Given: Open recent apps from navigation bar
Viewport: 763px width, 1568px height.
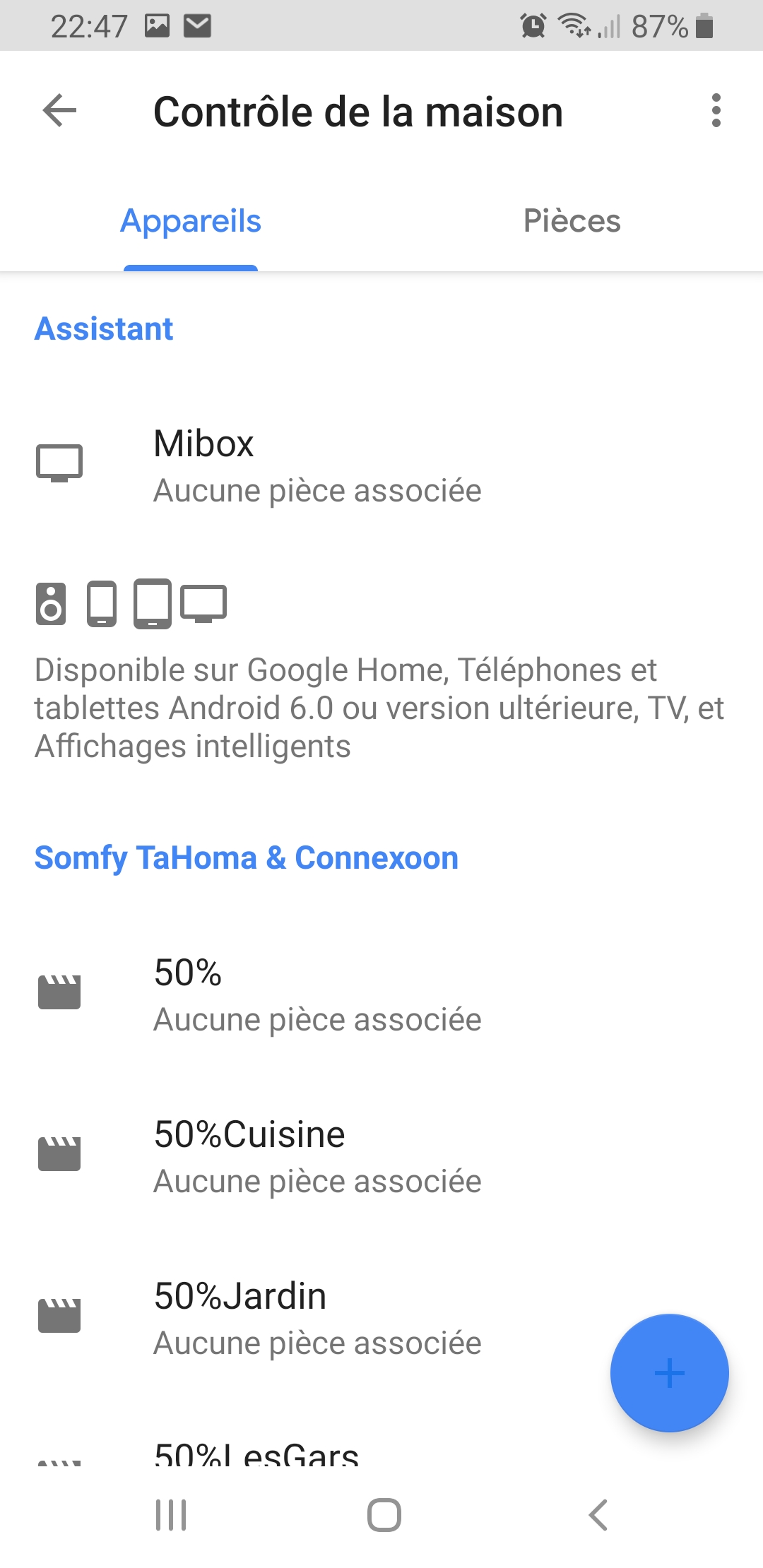Looking at the screenshot, I should 171,1515.
